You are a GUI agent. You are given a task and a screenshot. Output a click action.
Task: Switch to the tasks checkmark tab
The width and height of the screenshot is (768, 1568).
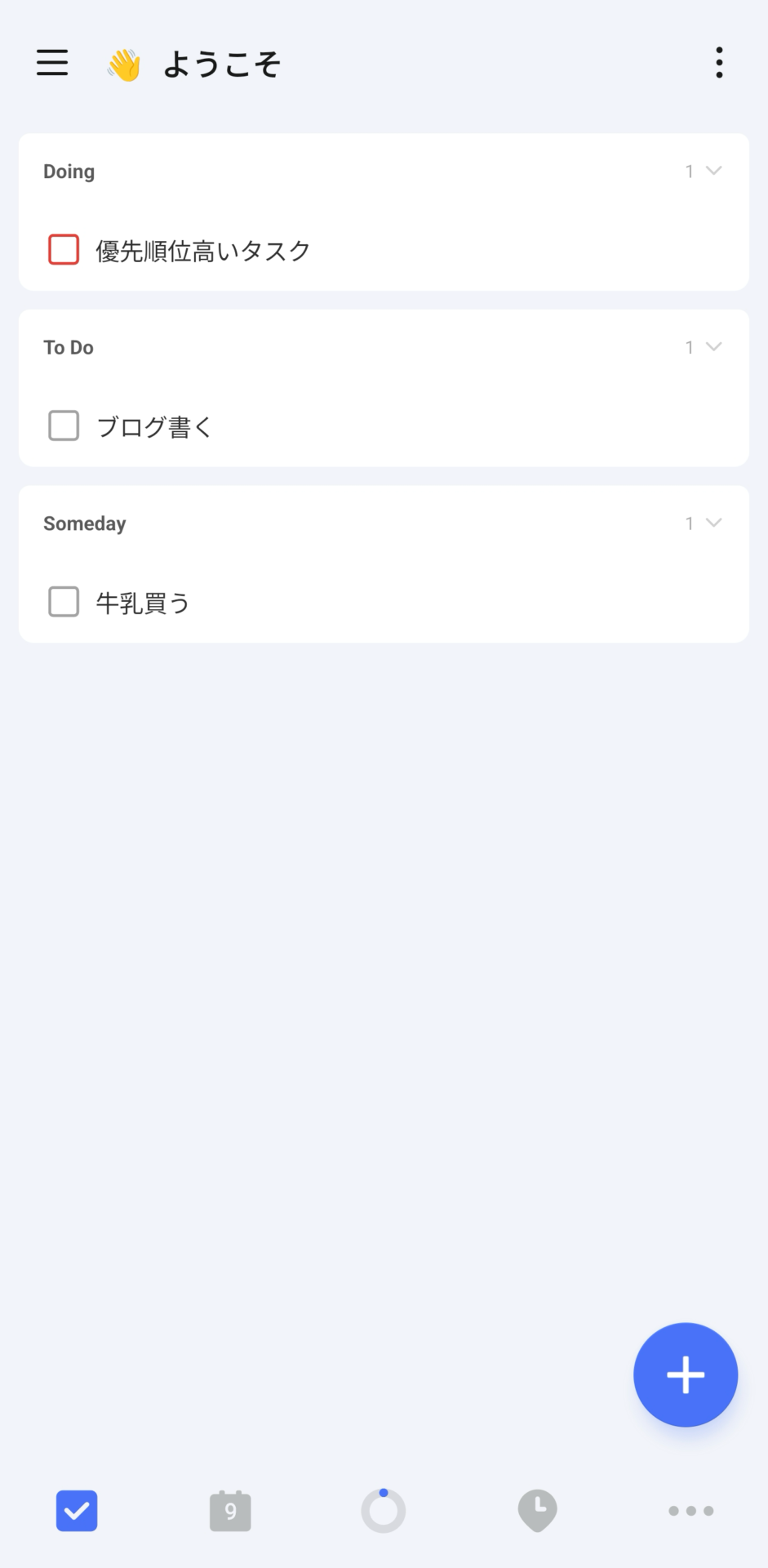coord(77,1511)
